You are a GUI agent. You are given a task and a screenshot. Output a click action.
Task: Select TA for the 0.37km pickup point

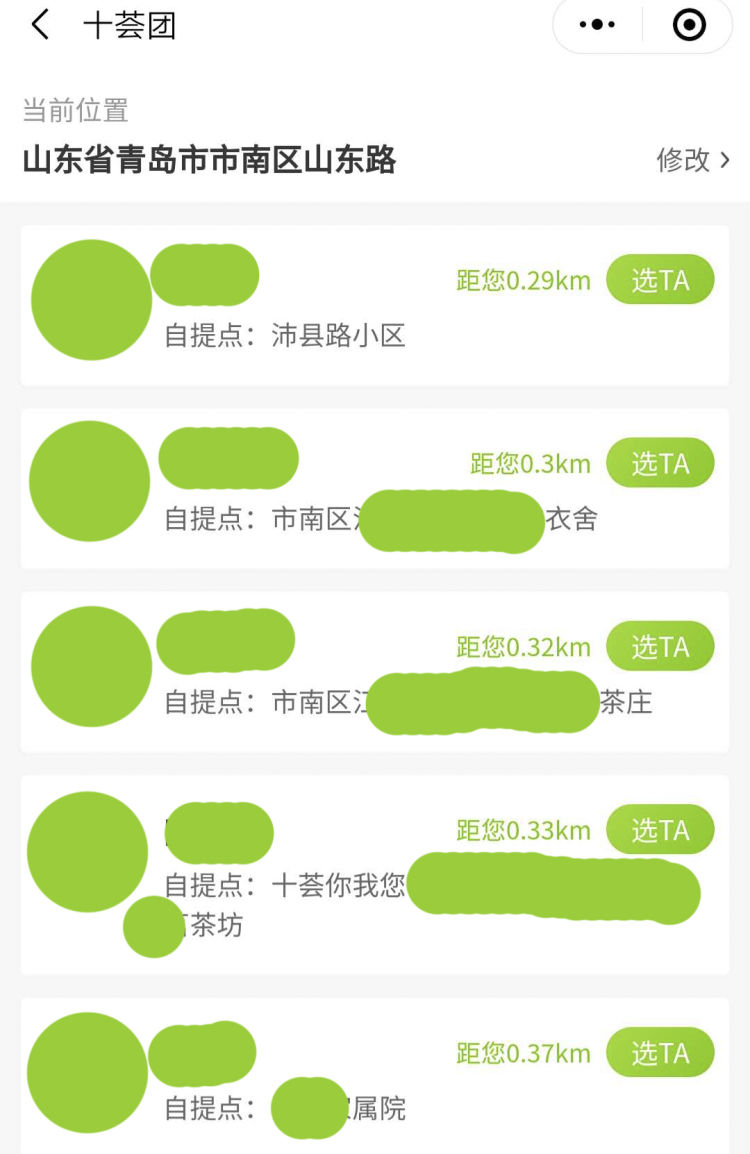pyautogui.click(x=661, y=1052)
